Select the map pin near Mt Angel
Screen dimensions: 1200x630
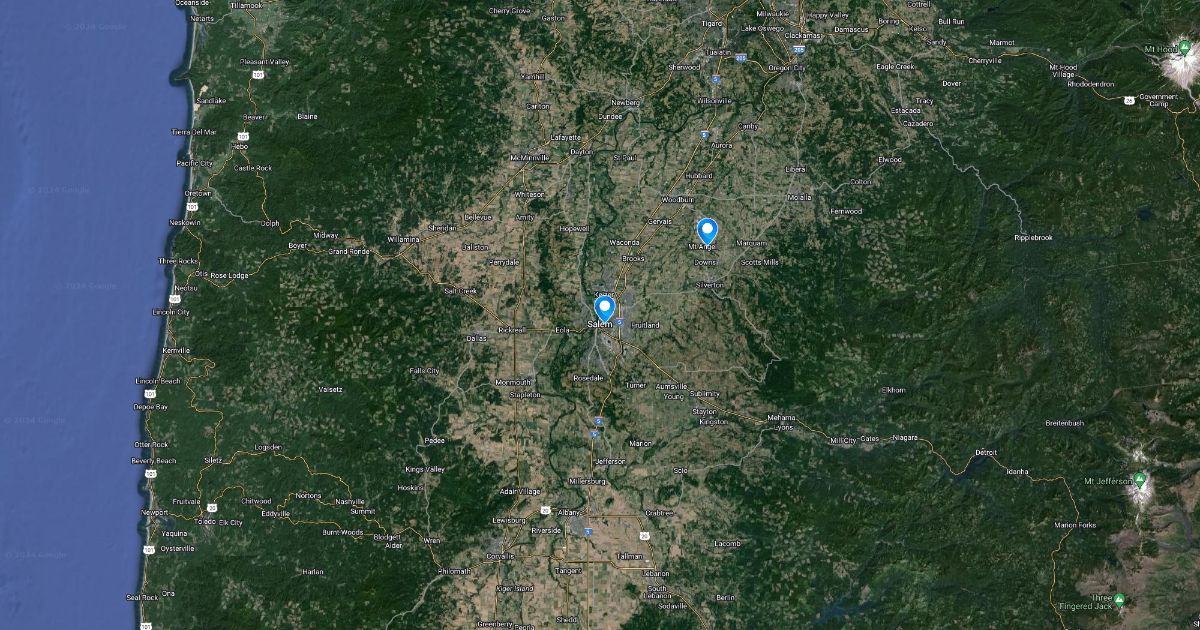[707, 231]
